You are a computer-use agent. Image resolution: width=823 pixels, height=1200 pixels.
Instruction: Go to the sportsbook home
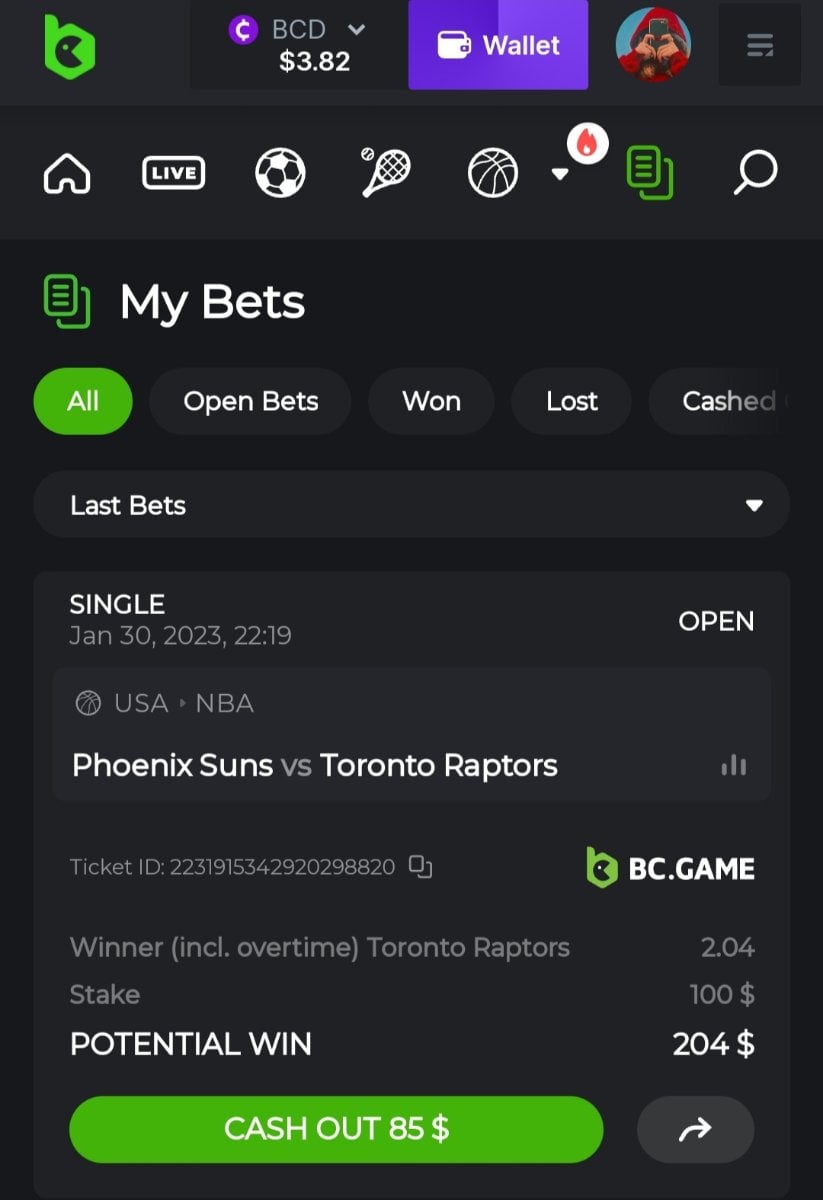tap(67, 173)
